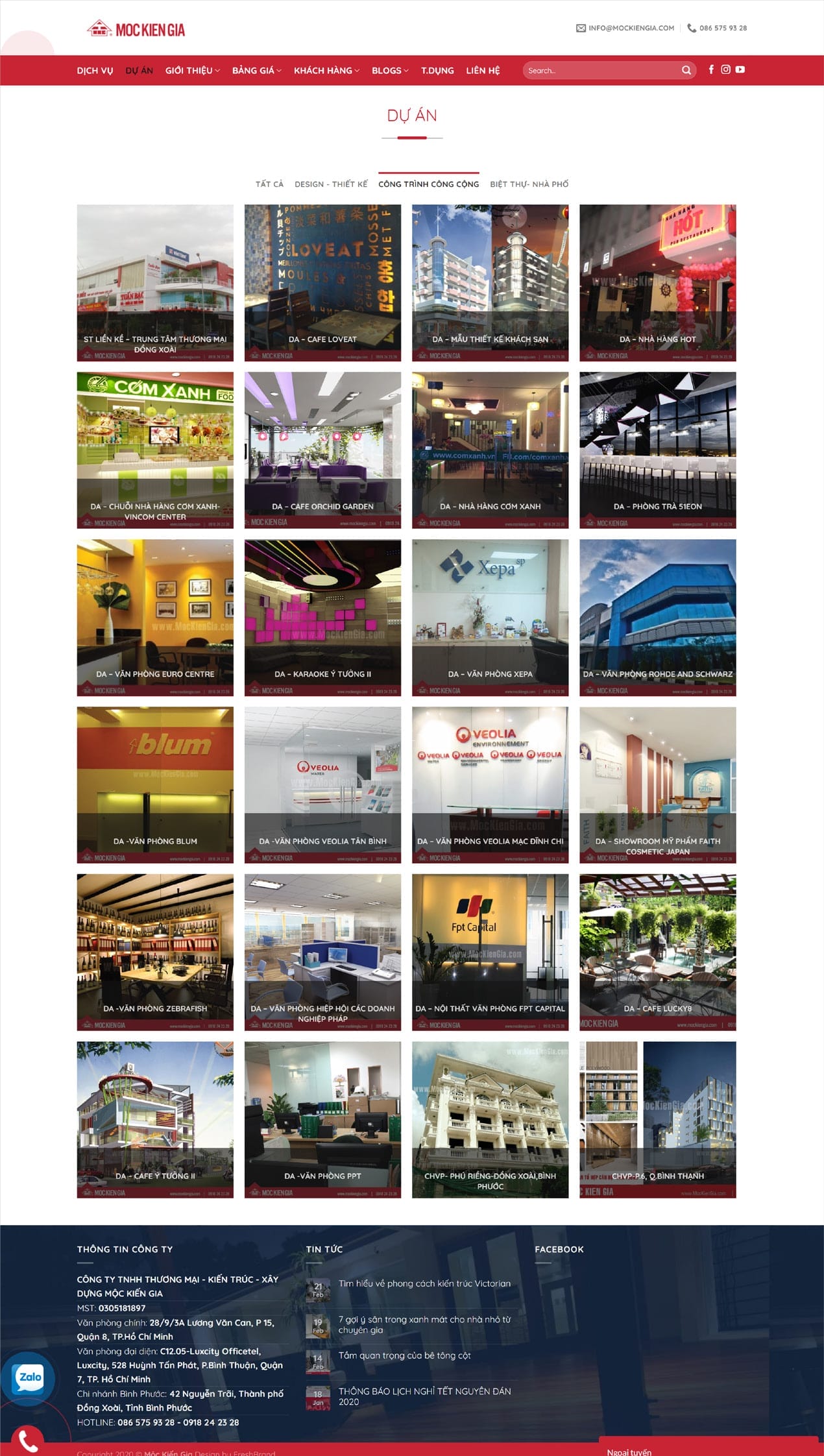Select the BIỆT THỰ- NHÀ PHỐ tab
The image size is (824, 1456).
pyautogui.click(x=529, y=184)
